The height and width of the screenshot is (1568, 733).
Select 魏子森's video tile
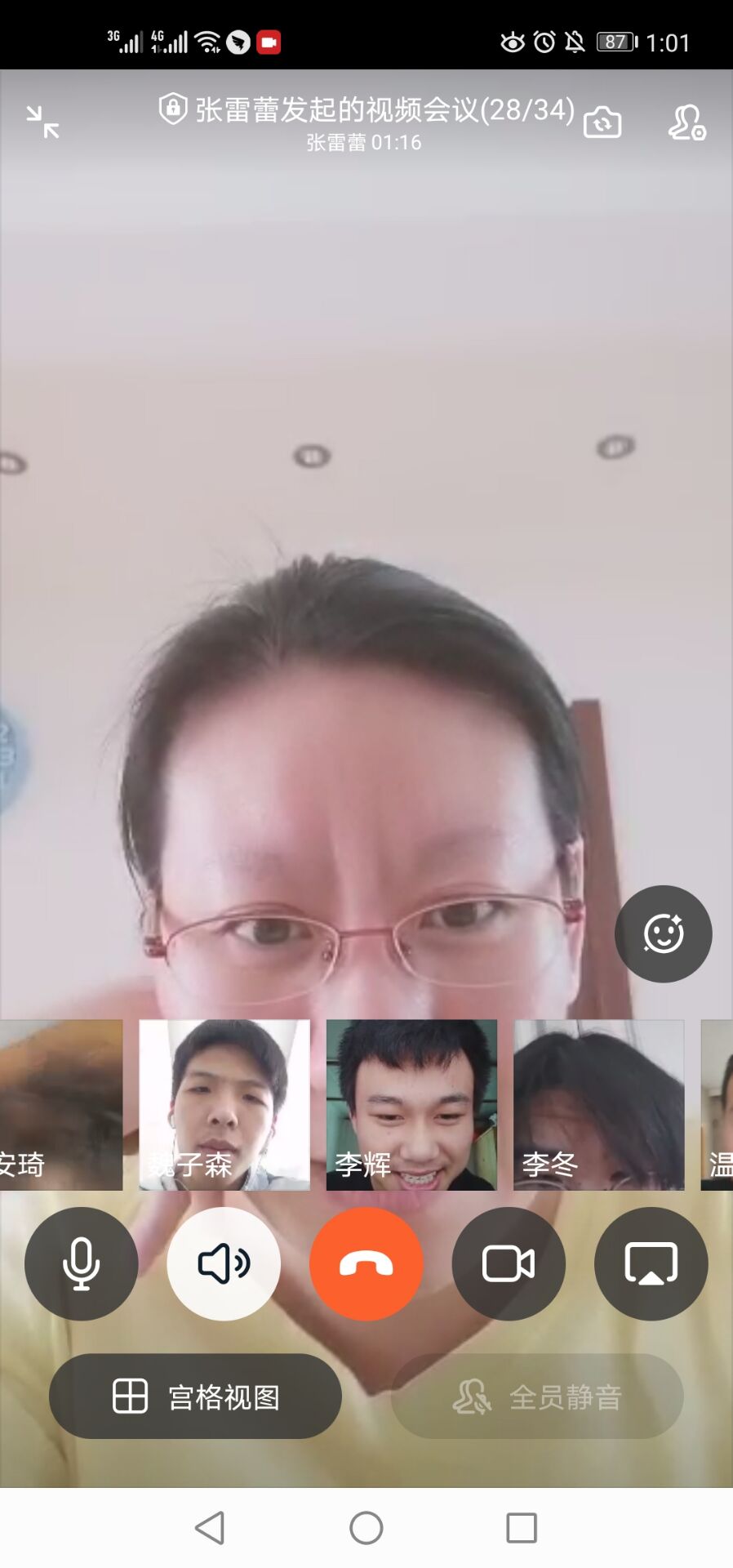224,1104
